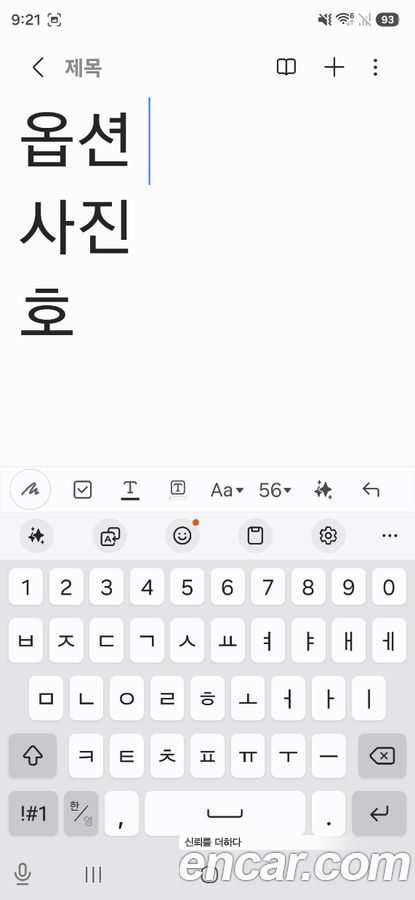Open keyboard translate feature

click(x=110, y=536)
